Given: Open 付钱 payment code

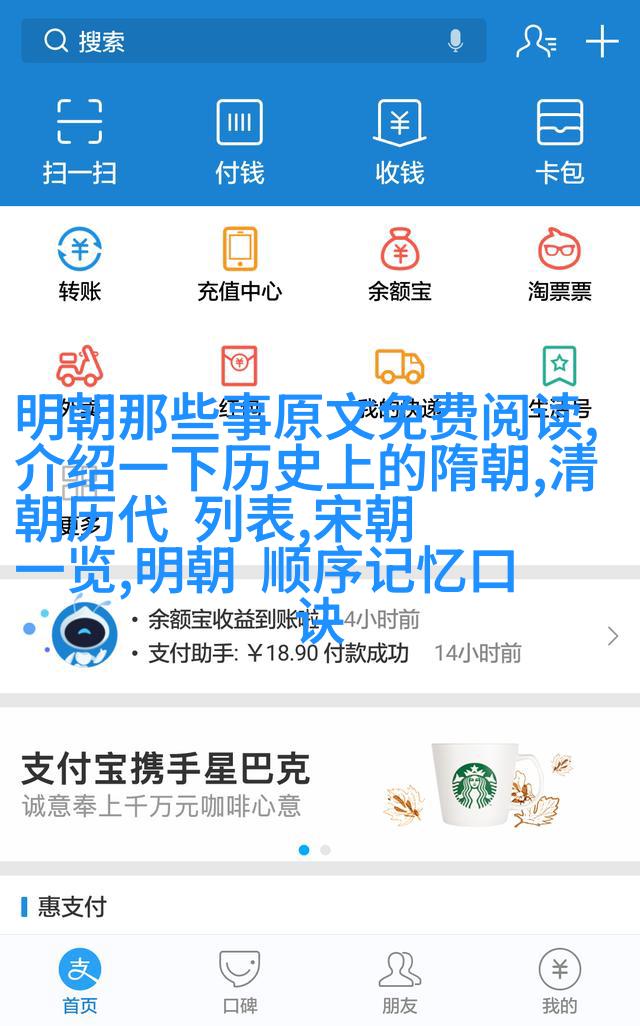Looking at the screenshot, I should pyautogui.click(x=240, y=140).
